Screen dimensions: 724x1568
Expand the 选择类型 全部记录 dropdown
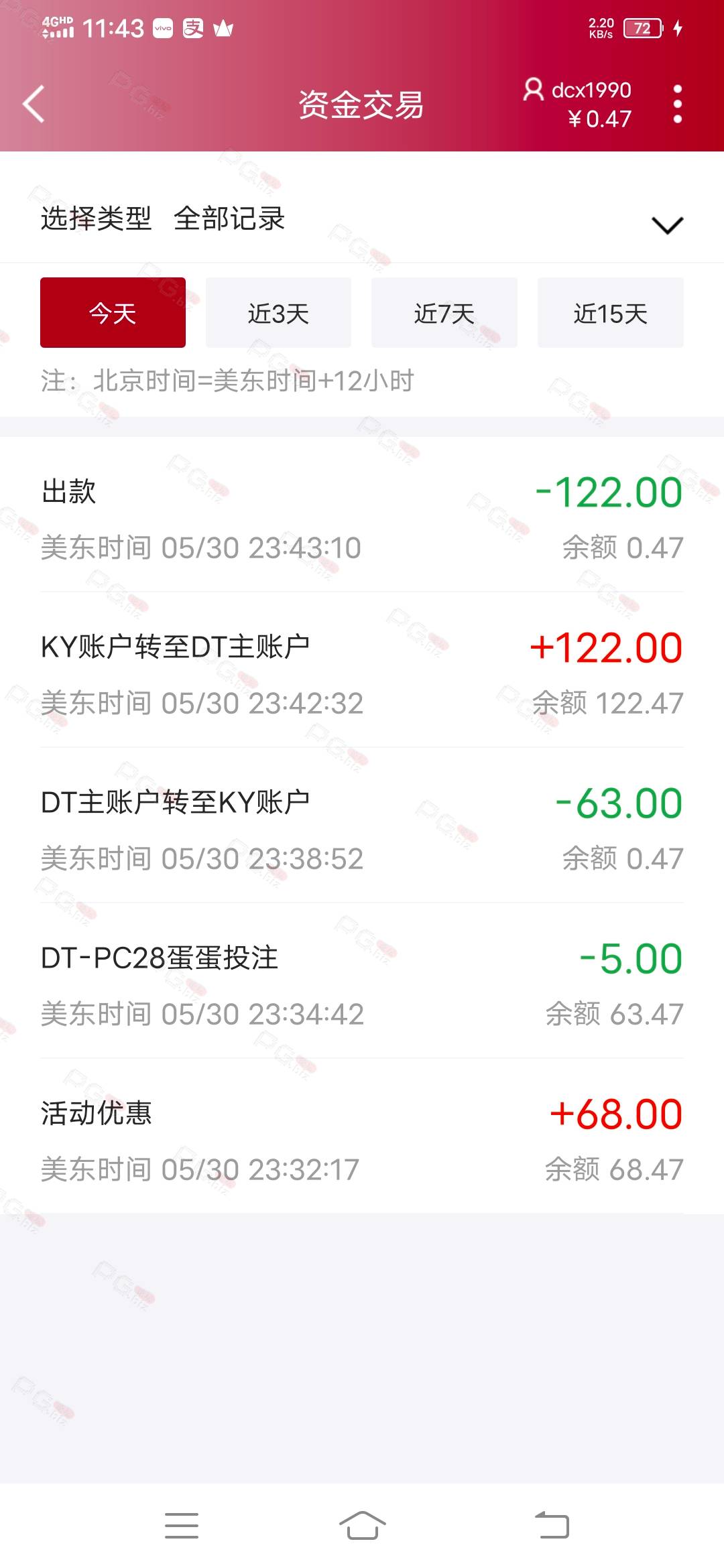pos(362,220)
